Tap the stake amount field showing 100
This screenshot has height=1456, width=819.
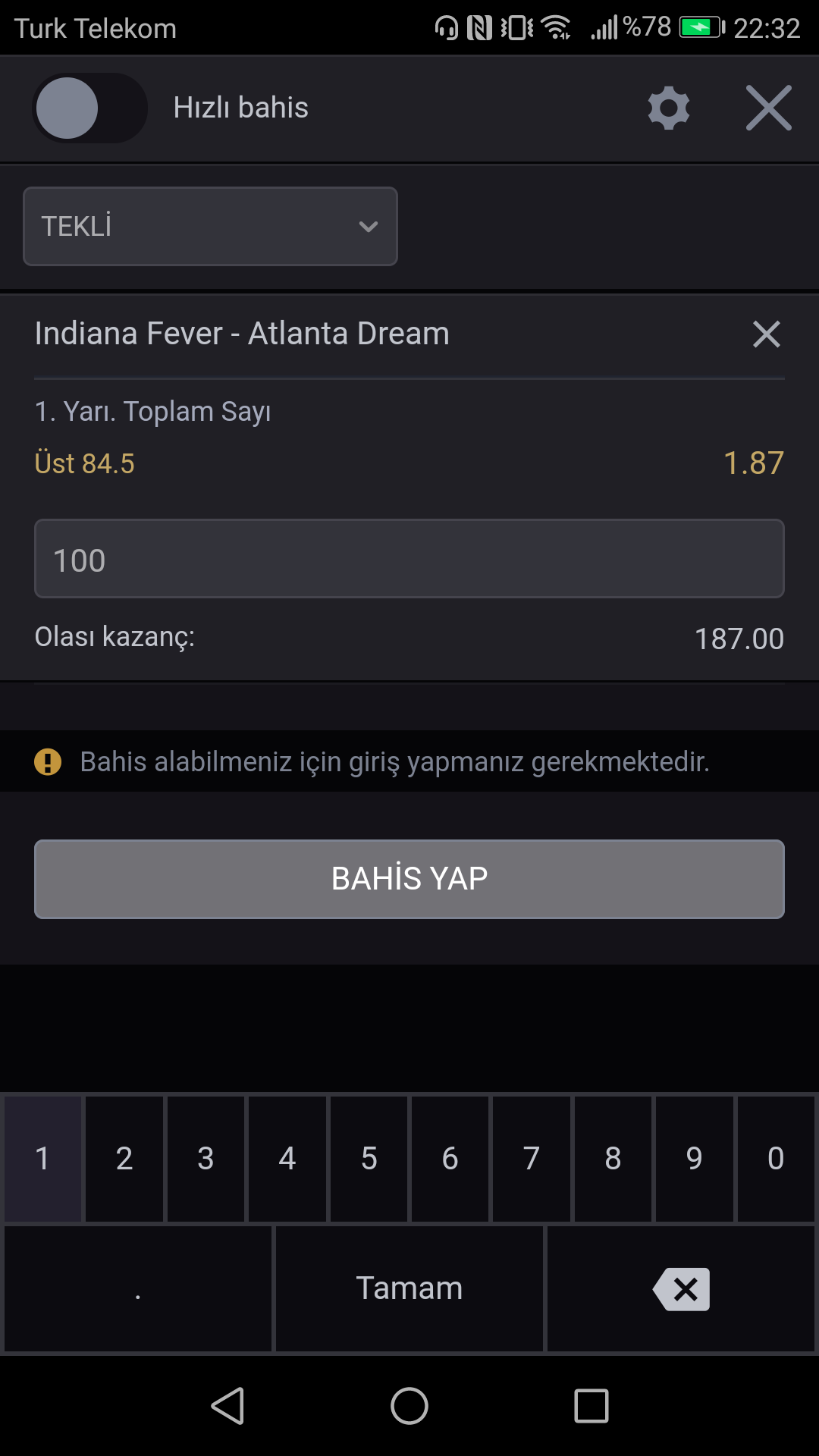(409, 559)
